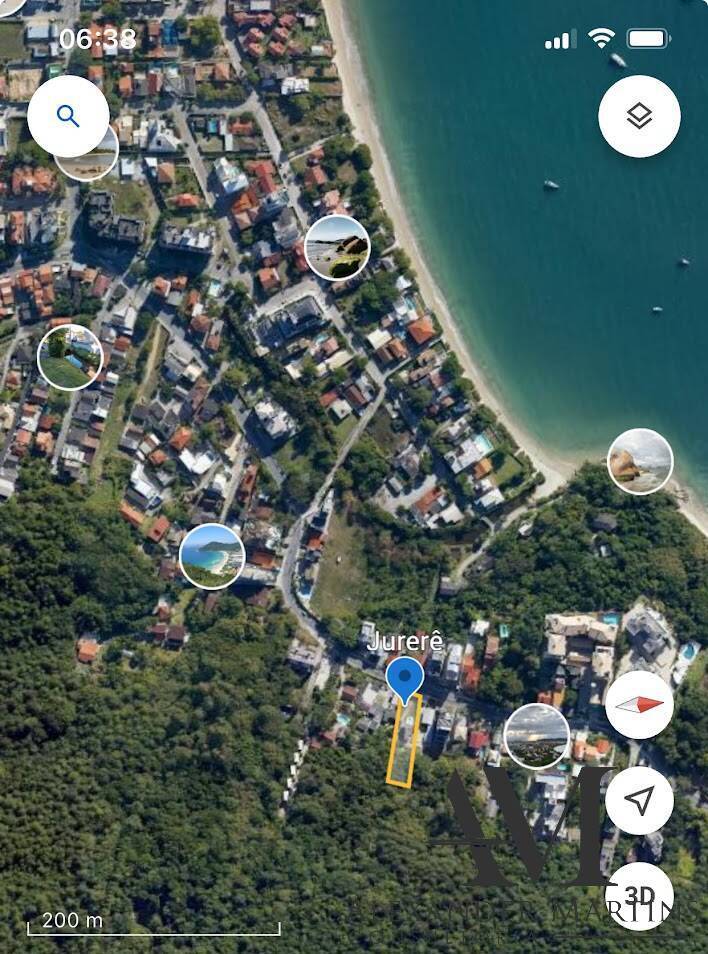This screenshot has width=708, height=954.
Task: View the garden and pool photo bubble
Action: click(70, 357)
